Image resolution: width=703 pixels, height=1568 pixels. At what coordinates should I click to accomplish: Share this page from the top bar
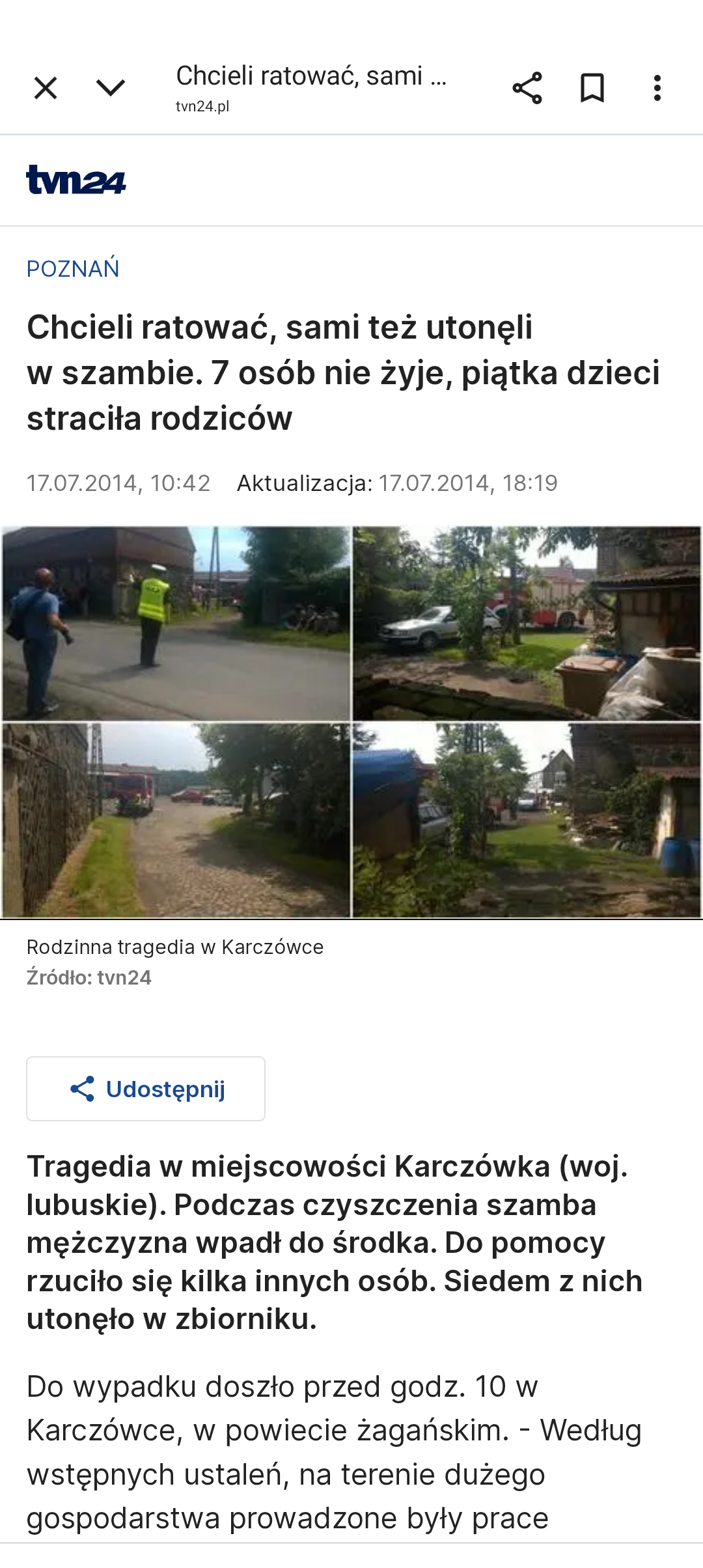(x=527, y=88)
